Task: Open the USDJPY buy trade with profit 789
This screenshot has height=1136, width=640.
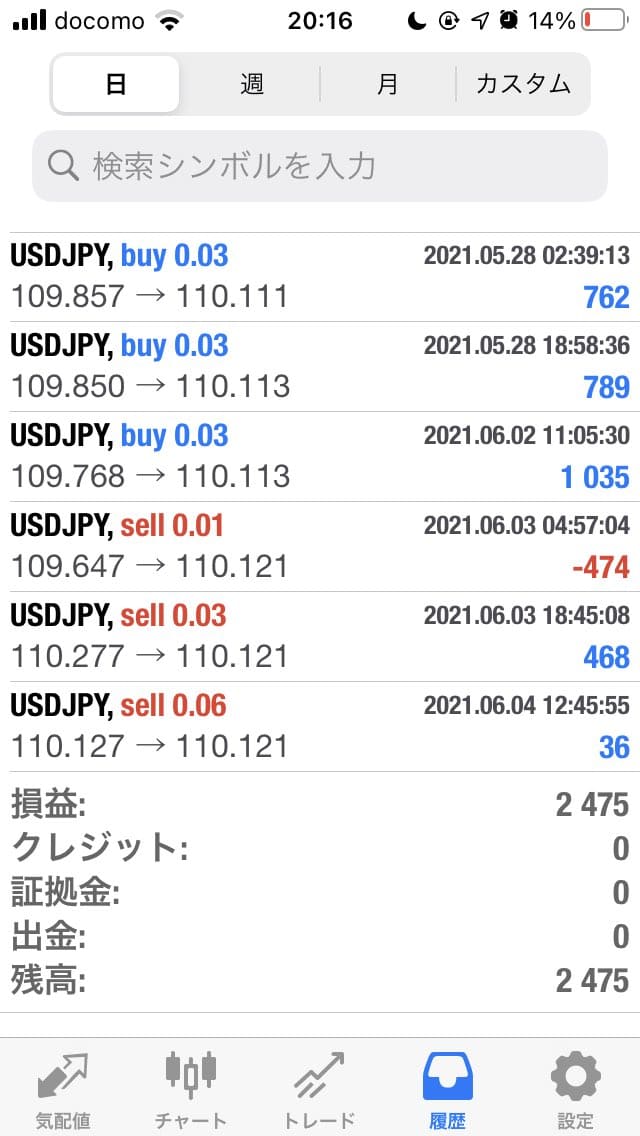Action: point(320,367)
